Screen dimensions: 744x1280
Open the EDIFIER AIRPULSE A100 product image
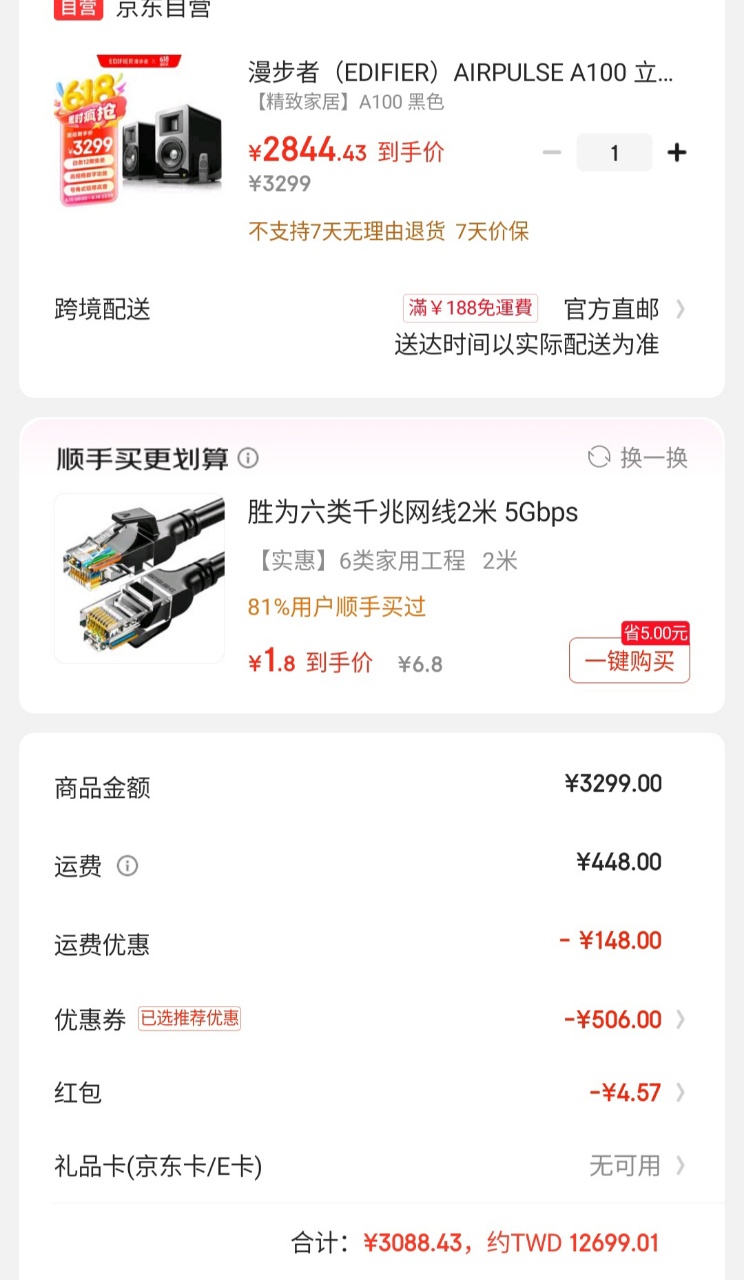pos(138,130)
